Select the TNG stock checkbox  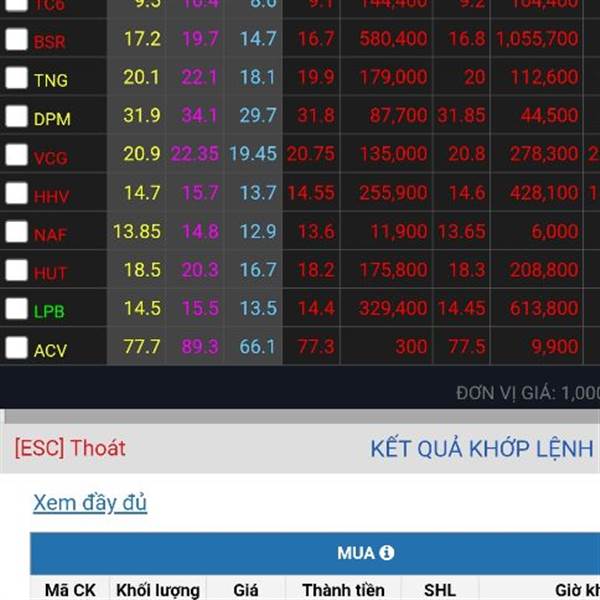tap(16, 78)
